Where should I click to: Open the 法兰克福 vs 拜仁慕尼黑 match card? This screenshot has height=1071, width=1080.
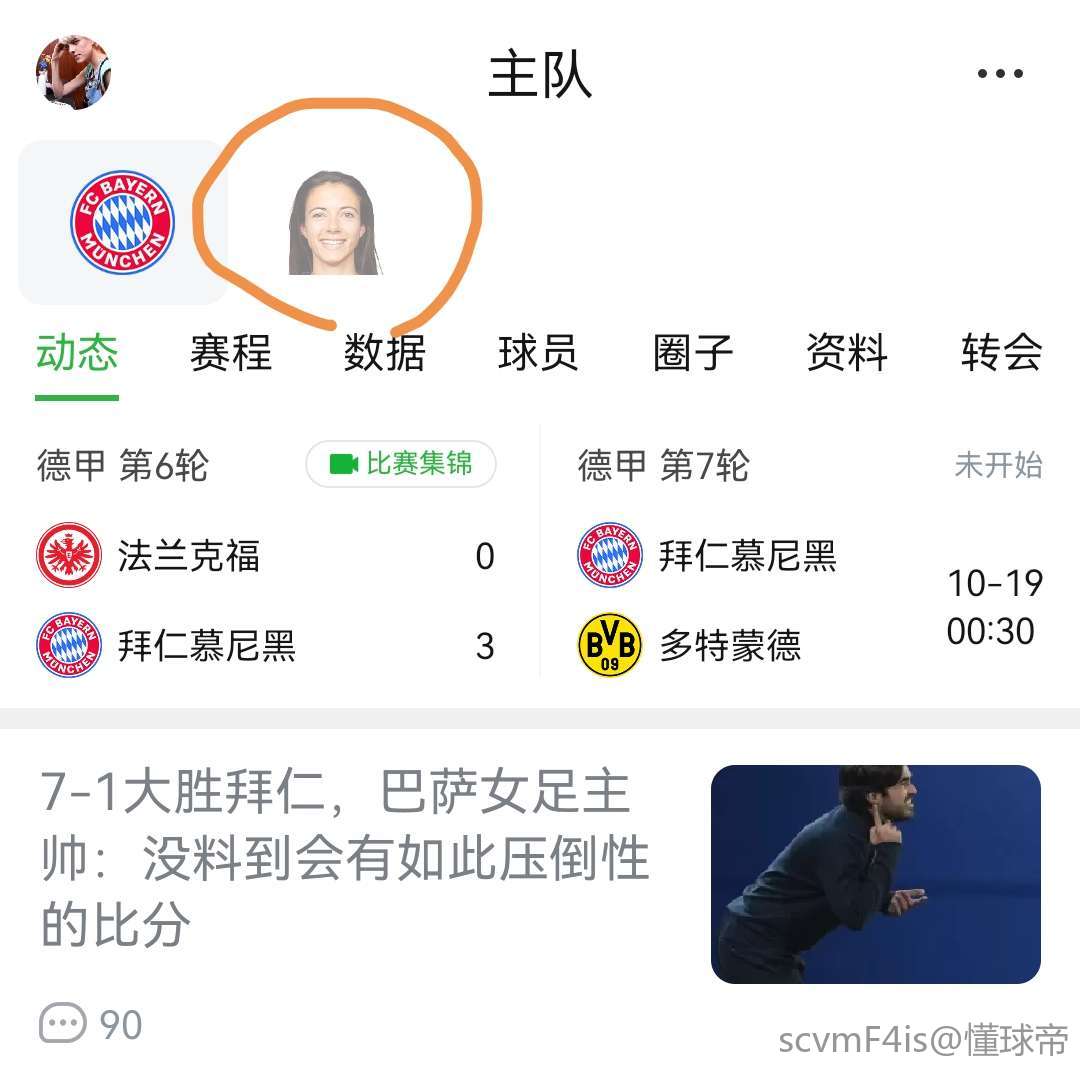pos(266,600)
